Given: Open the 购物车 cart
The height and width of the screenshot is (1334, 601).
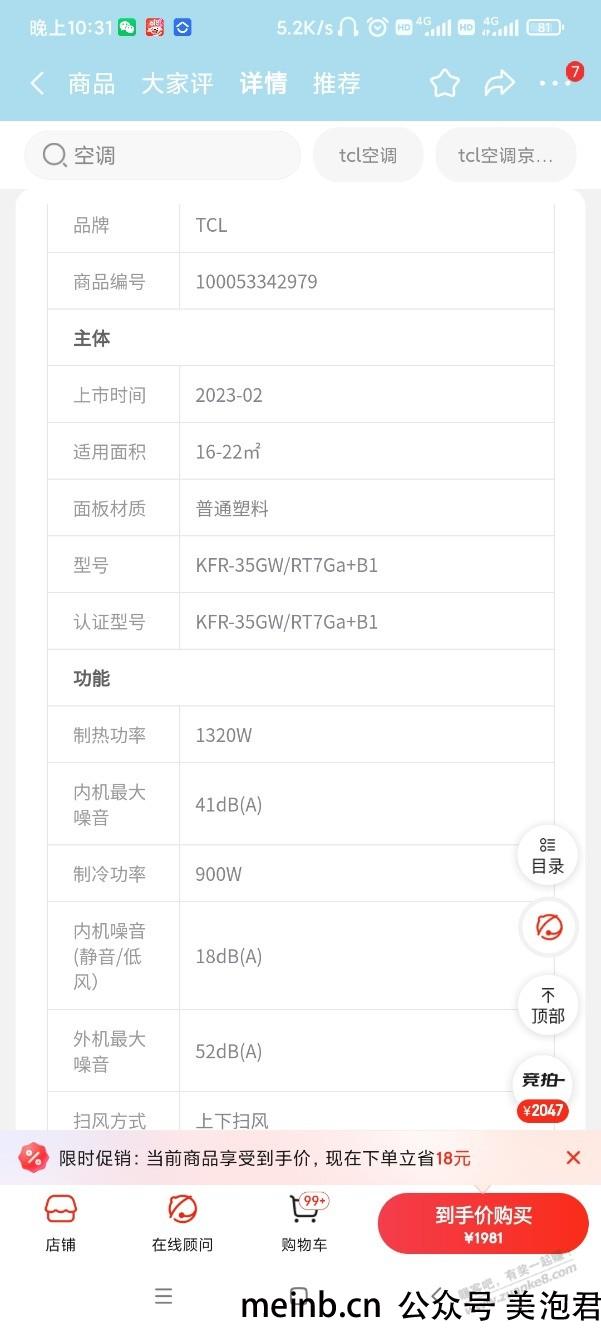Looking at the screenshot, I should click(305, 1224).
